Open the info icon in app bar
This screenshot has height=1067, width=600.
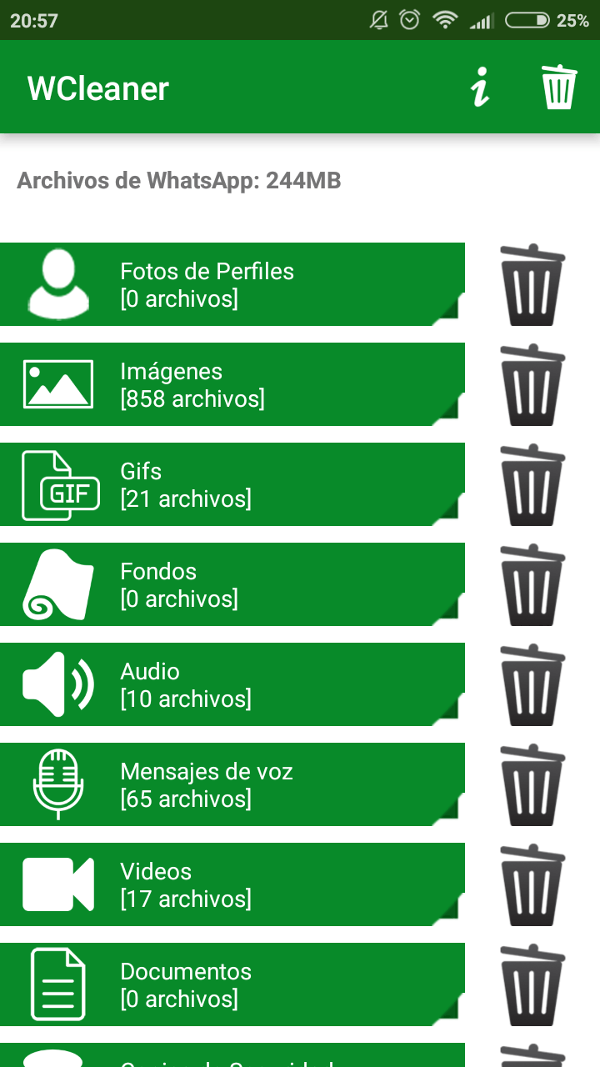tap(480, 88)
